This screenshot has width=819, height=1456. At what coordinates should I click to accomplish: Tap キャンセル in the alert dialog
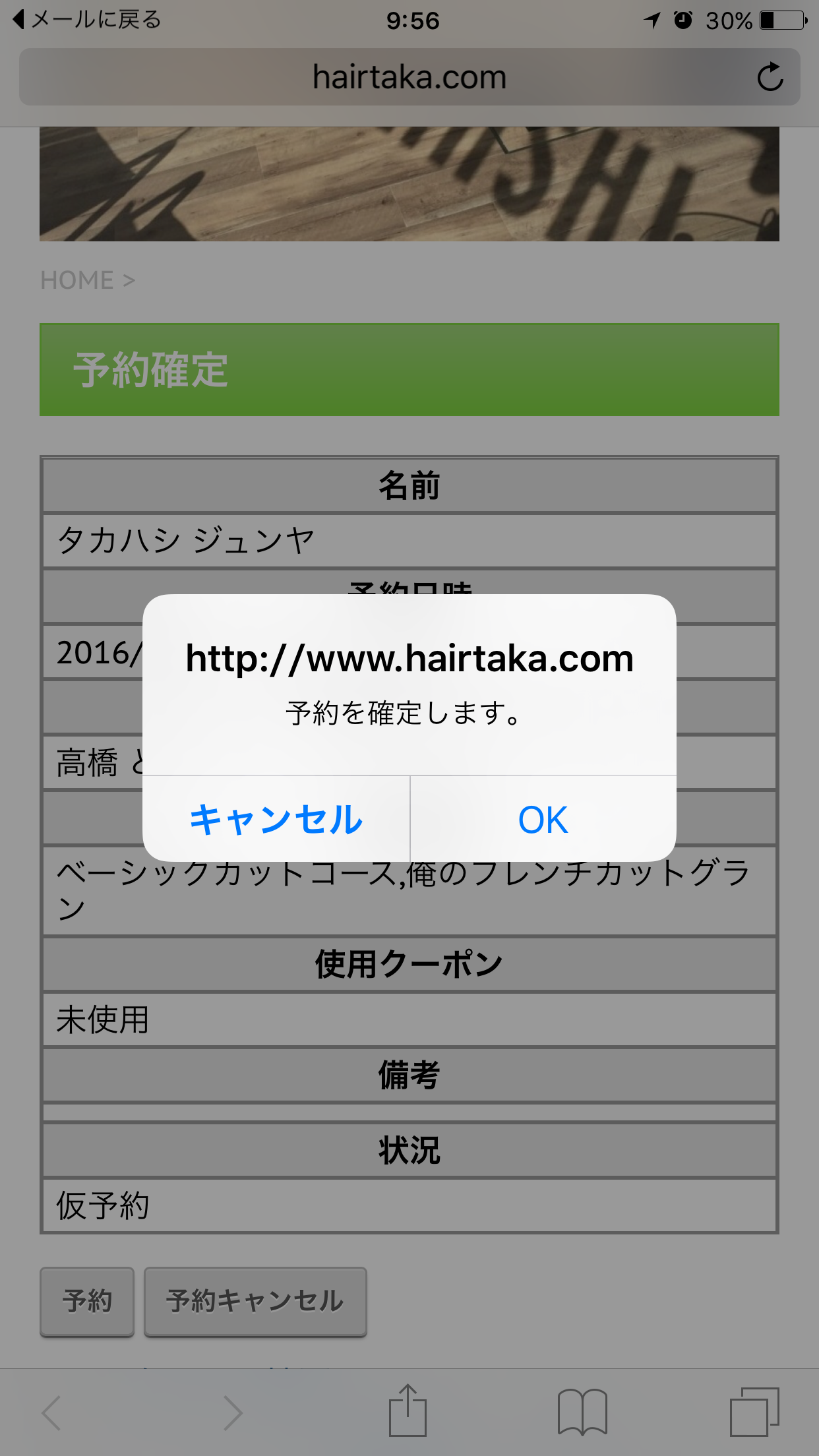[276, 819]
